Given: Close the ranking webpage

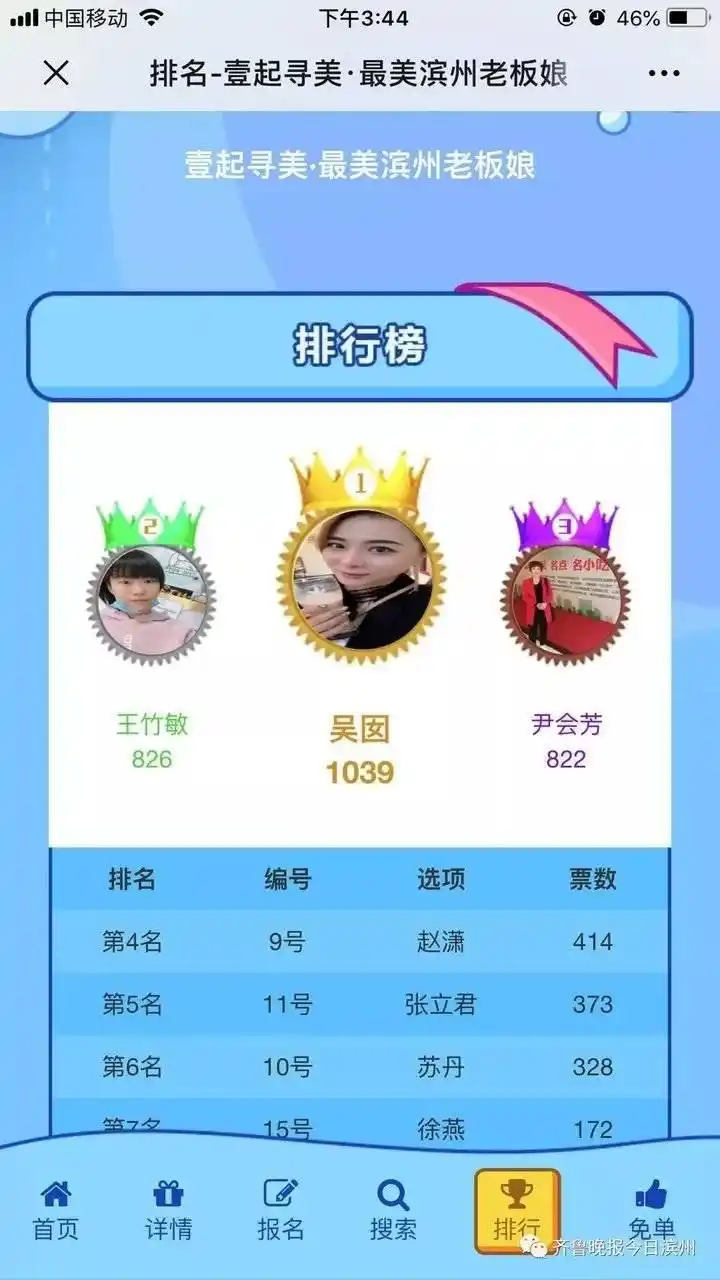Looking at the screenshot, I should tap(56, 73).
